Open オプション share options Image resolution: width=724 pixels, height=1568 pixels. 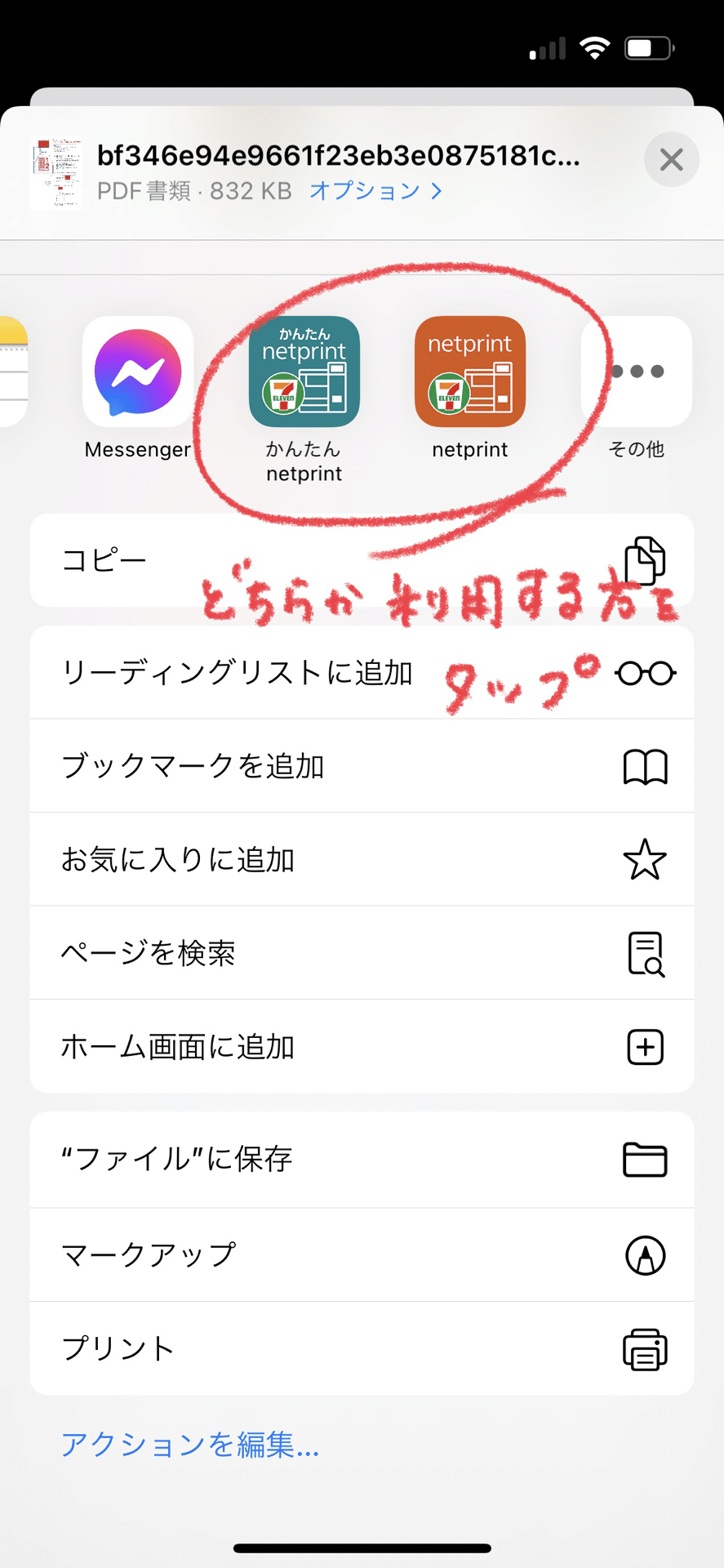pyautogui.click(x=375, y=191)
